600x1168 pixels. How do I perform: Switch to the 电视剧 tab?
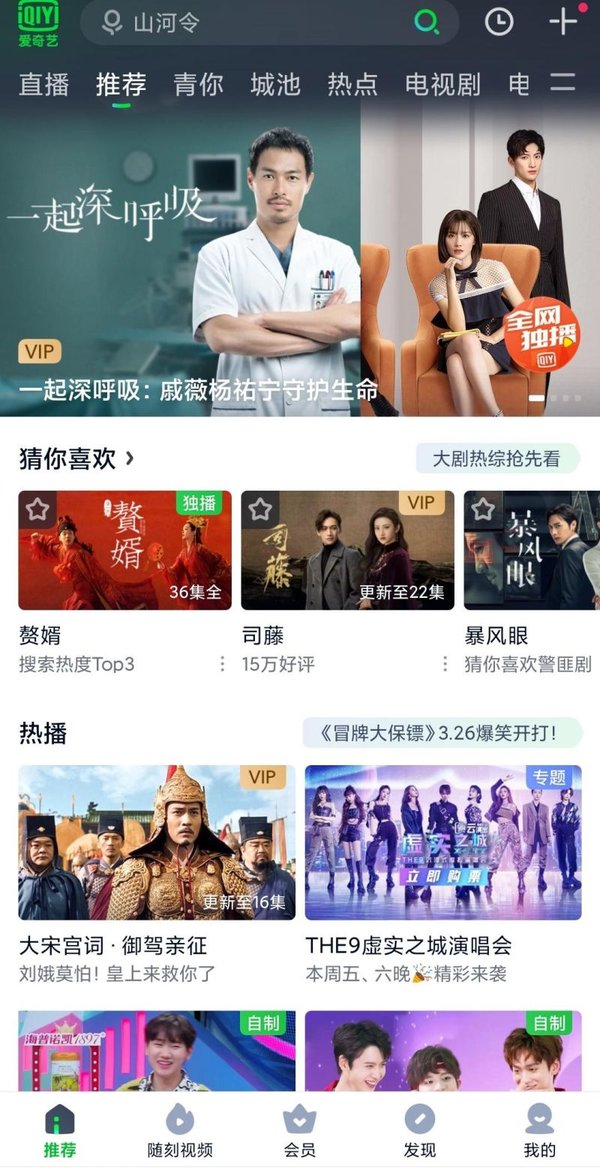443,84
